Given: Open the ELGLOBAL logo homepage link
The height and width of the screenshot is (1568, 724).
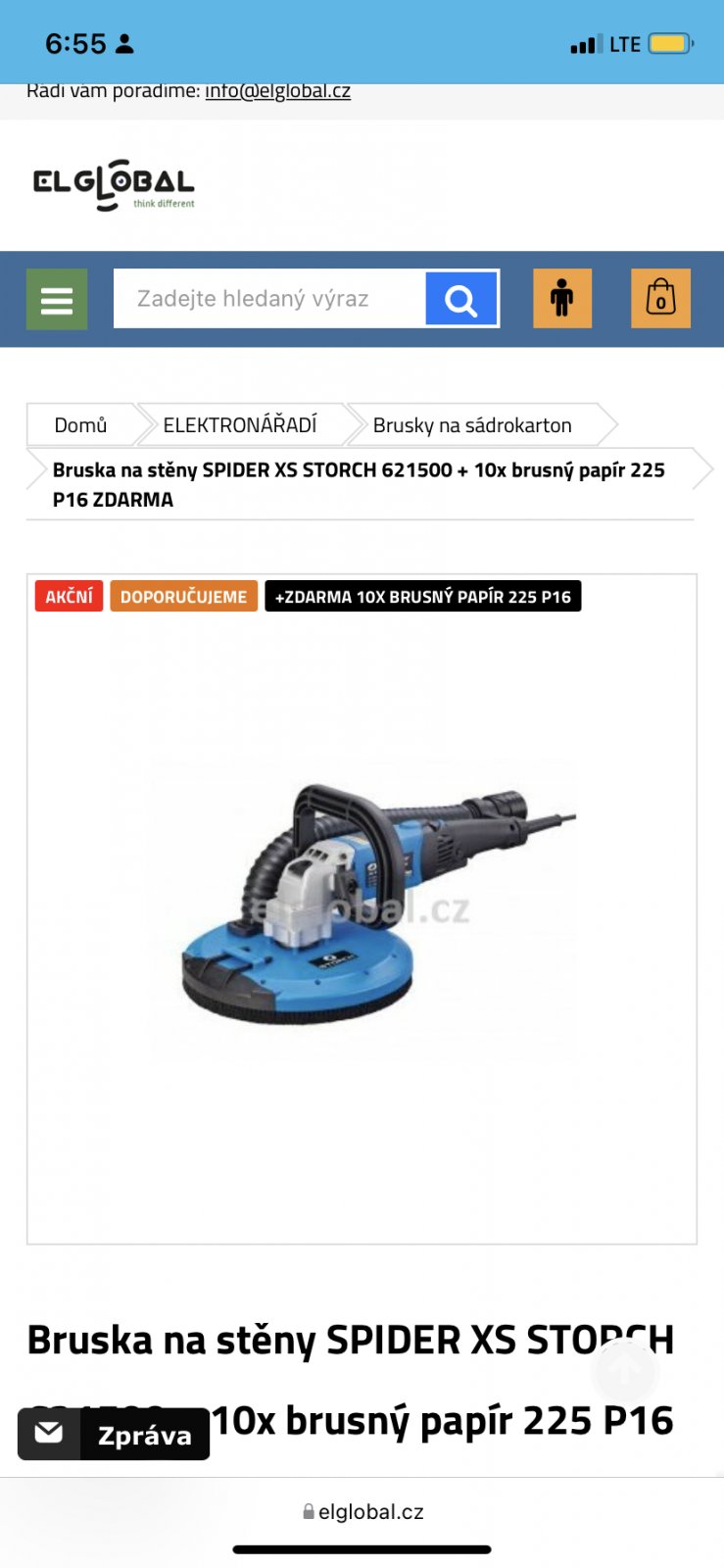Looking at the screenshot, I should 114,184.
